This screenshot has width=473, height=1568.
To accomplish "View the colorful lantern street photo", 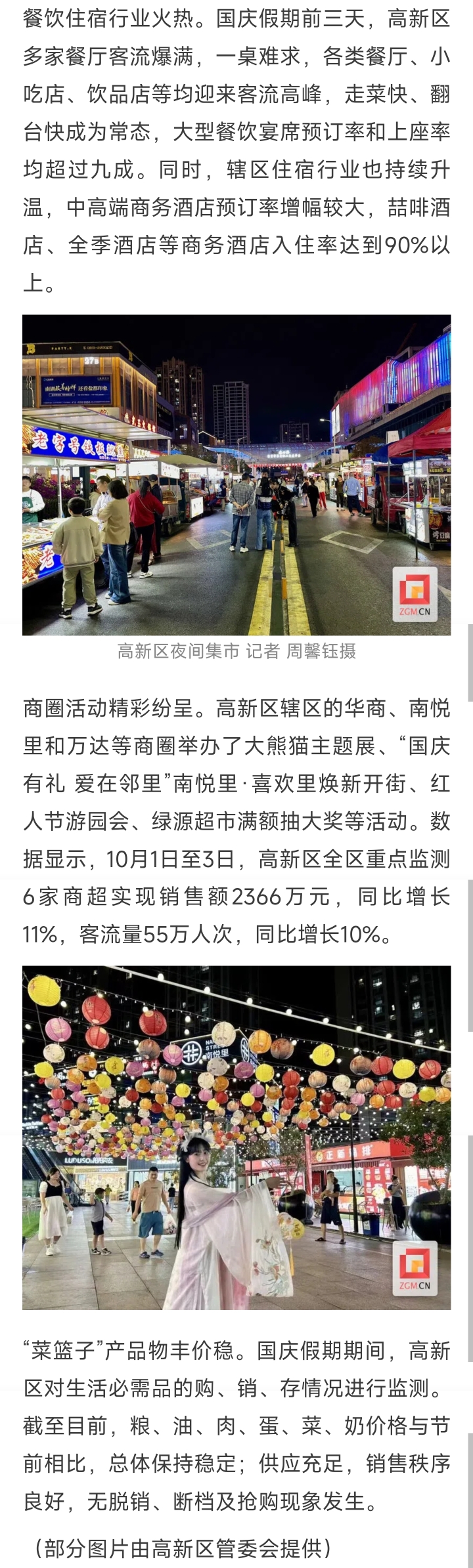I will [x=236, y=1137].
